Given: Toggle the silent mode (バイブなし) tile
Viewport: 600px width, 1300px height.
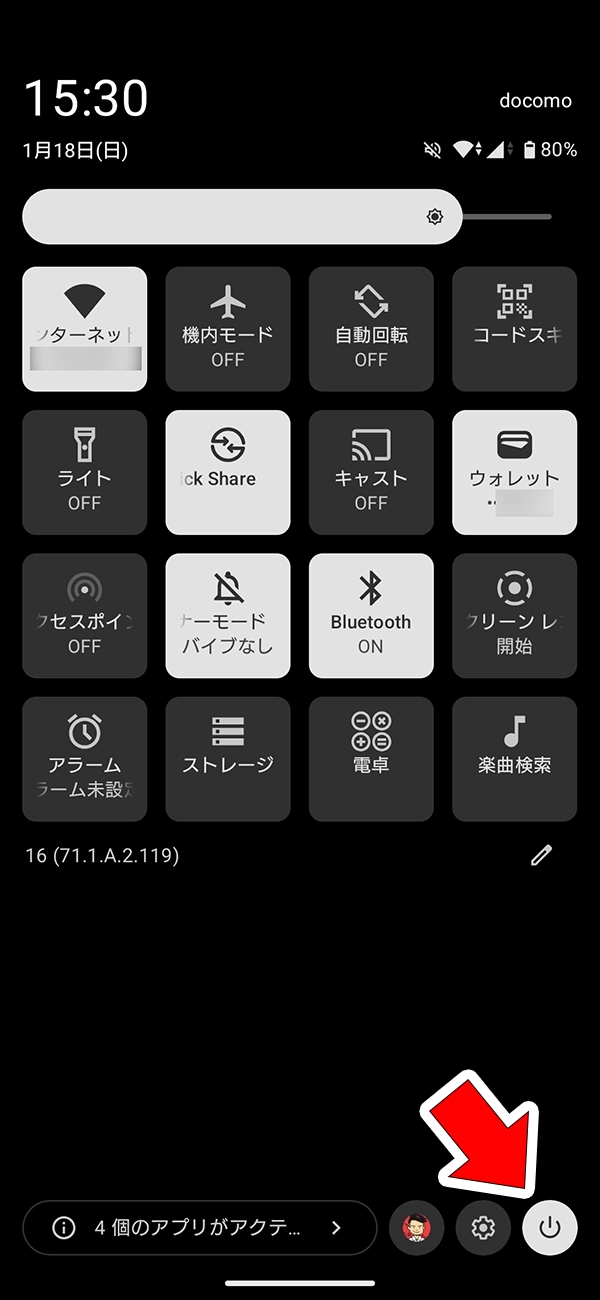Looking at the screenshot, I should click(x=228, y=615).
